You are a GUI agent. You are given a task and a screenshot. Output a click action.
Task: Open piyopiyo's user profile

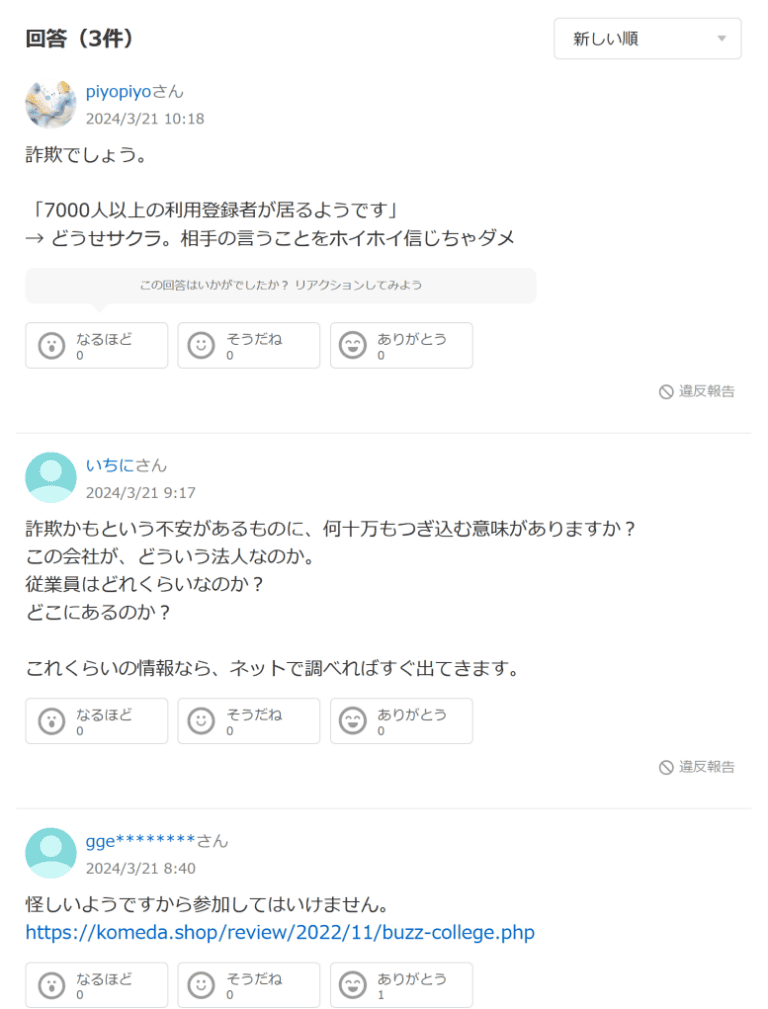[118, 92]
